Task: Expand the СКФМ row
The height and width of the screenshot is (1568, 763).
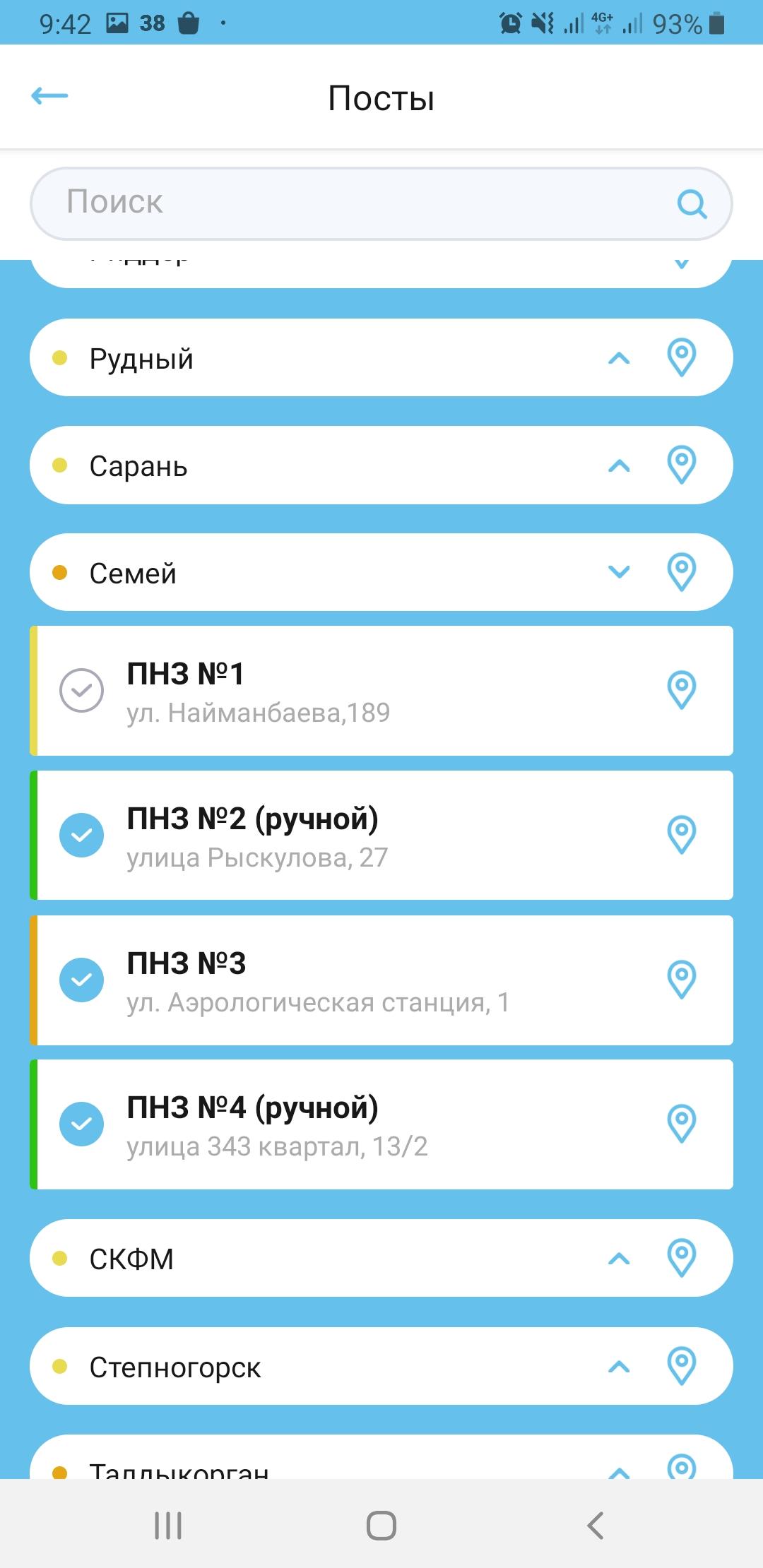Action: pos(619,1259)
